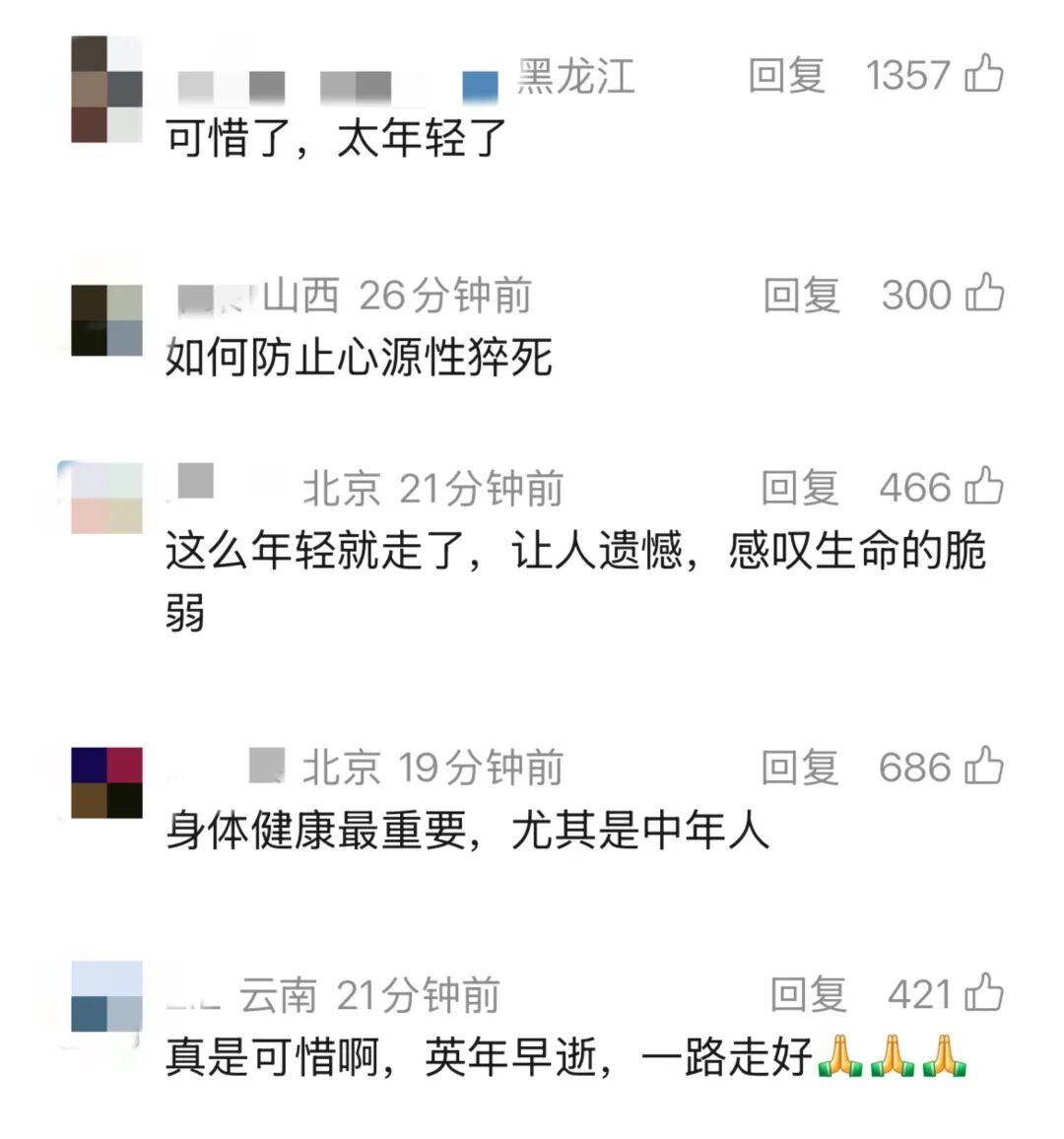The height and width of the screenshot is (1139, 1064).
Task: Like the comment with 686 likes
Action: 983,767
